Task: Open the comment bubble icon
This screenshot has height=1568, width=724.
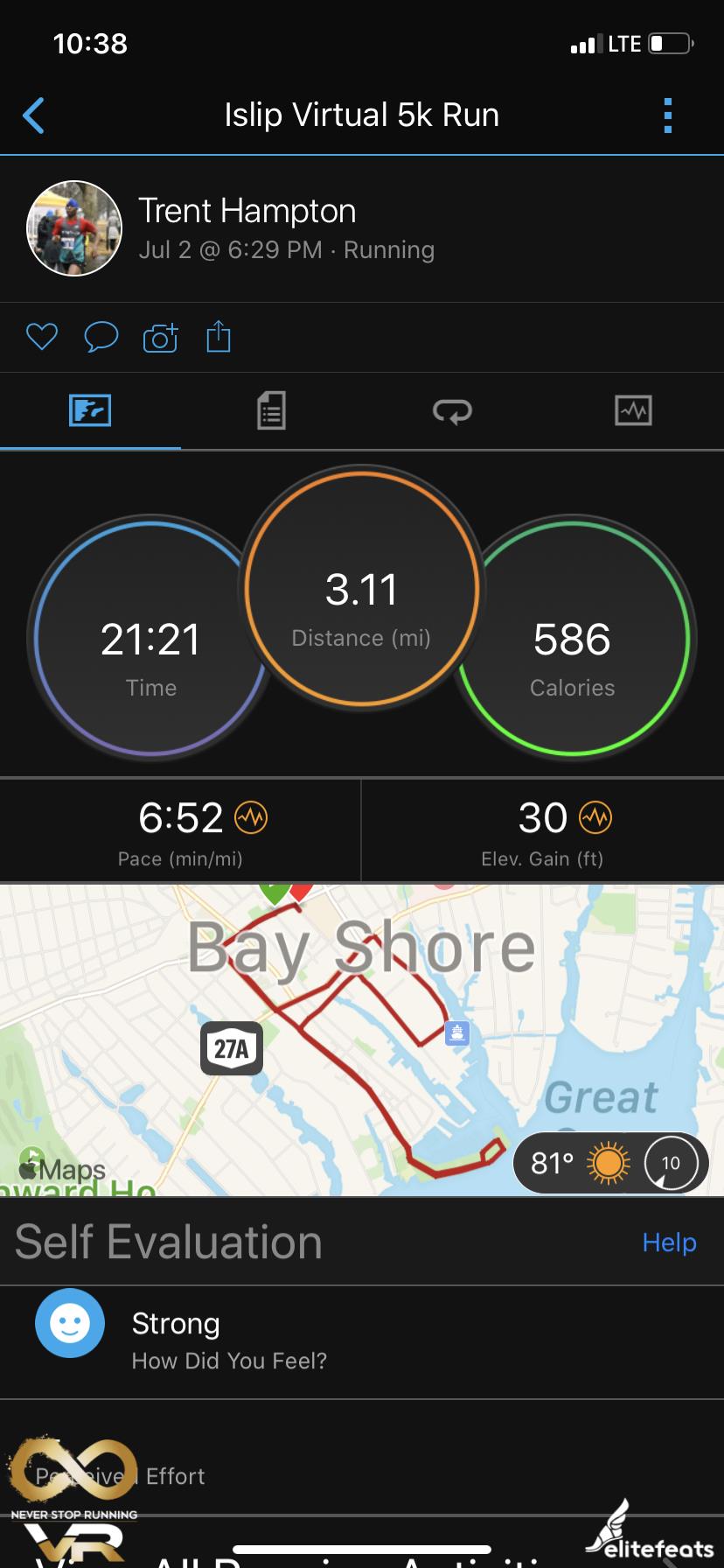Action: point(101,337)
